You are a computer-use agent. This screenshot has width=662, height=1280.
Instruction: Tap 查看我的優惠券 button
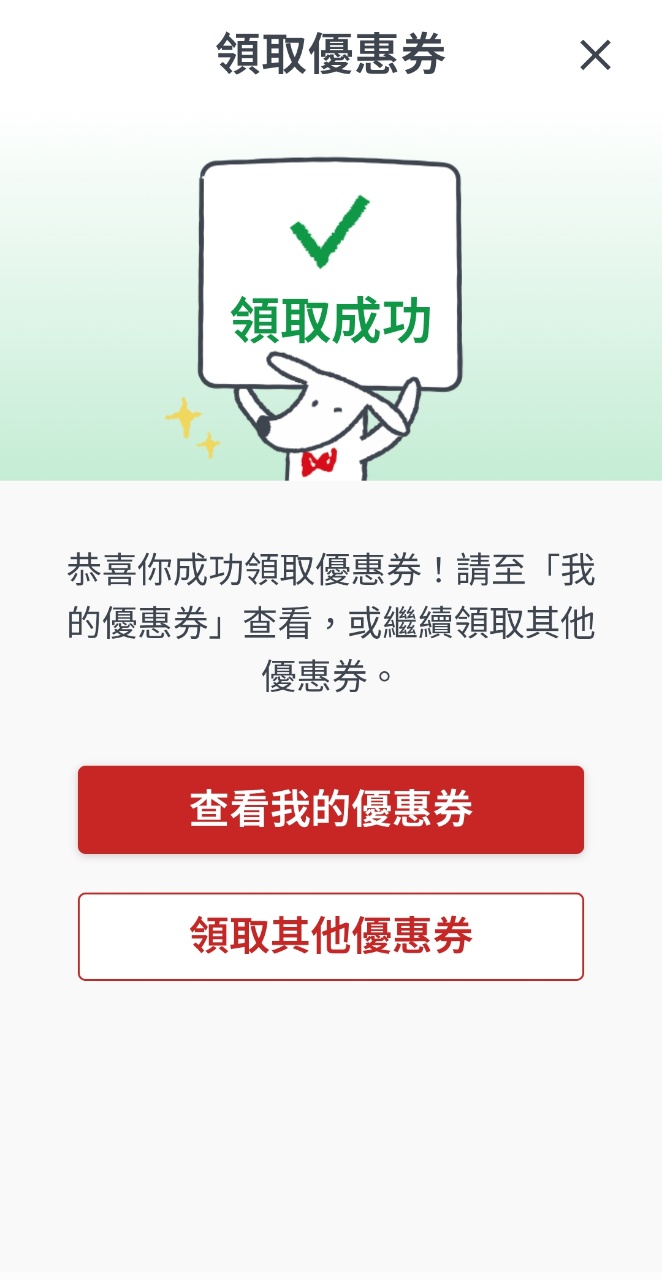pos(331,810)
